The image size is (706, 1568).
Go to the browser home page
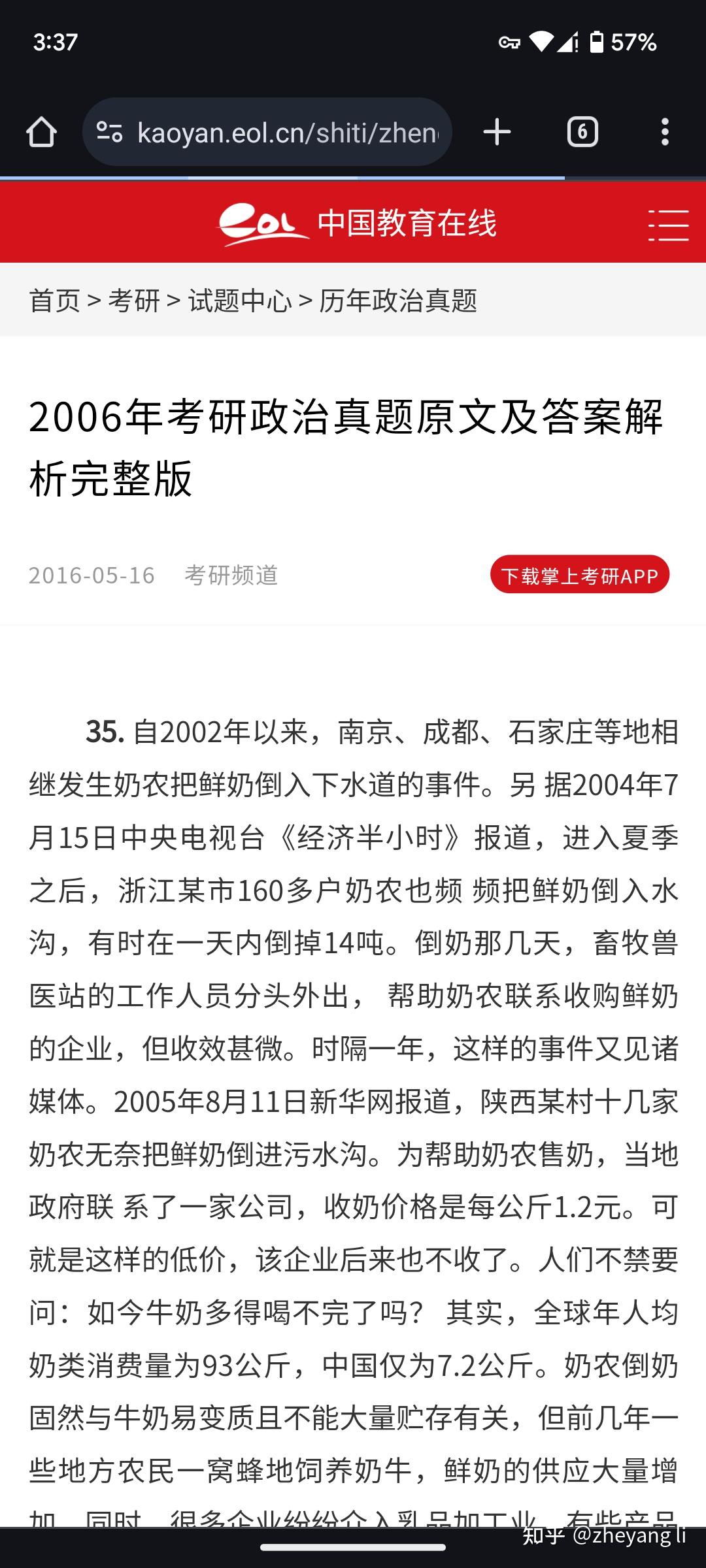[x=41, y=132]
